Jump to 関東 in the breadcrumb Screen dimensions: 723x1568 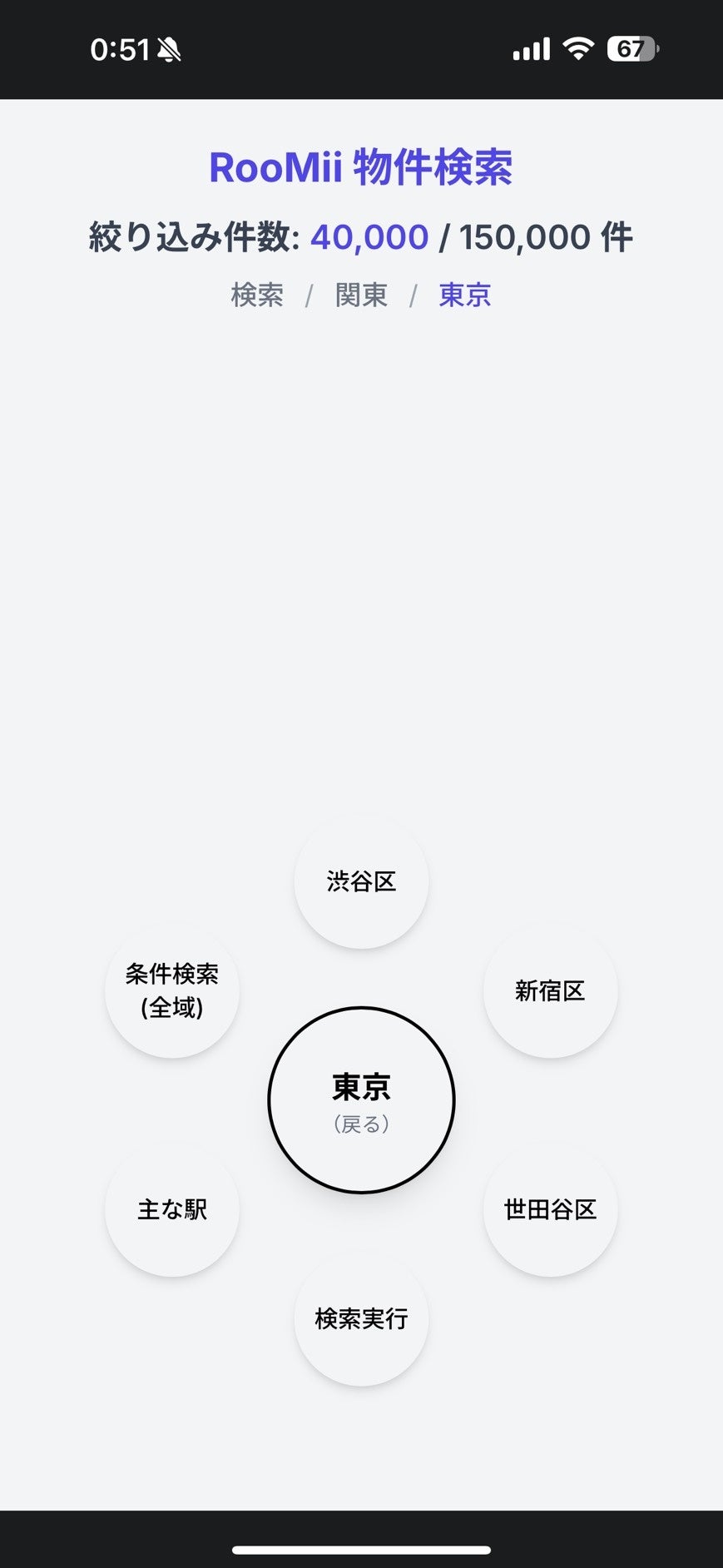click(x=361, y=295)
